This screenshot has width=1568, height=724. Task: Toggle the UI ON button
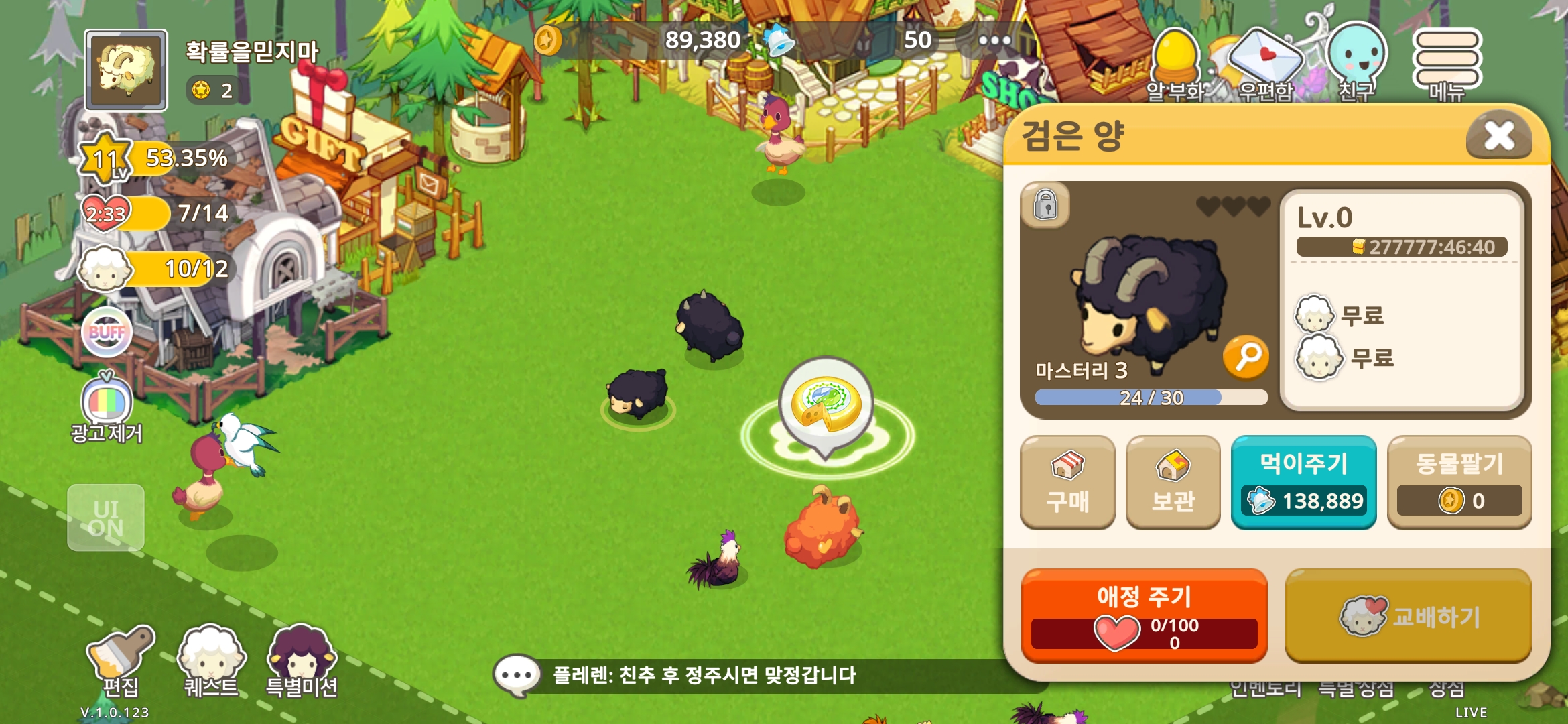tap(106, 518)
